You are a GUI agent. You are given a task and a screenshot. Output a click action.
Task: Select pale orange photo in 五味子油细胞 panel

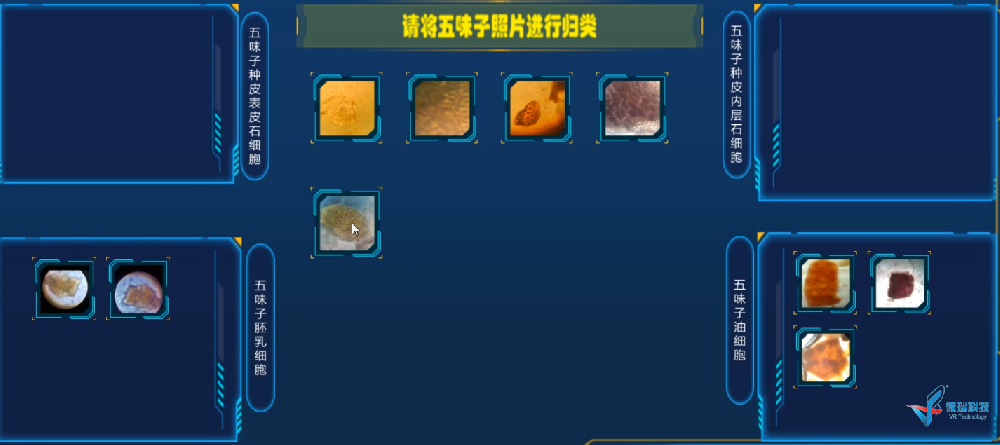coord(826,357)
